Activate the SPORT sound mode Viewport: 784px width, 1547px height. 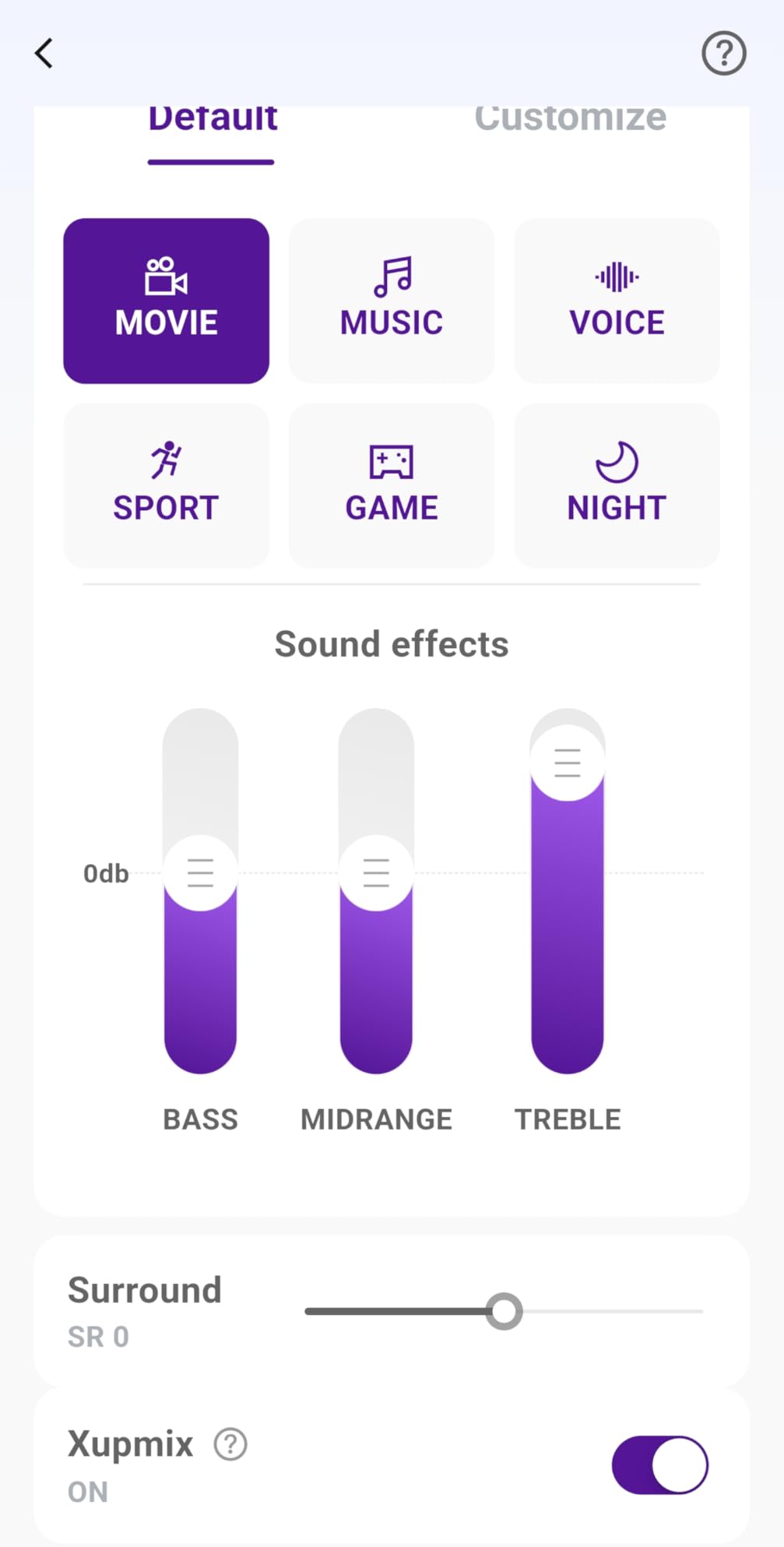coord(166,485)
